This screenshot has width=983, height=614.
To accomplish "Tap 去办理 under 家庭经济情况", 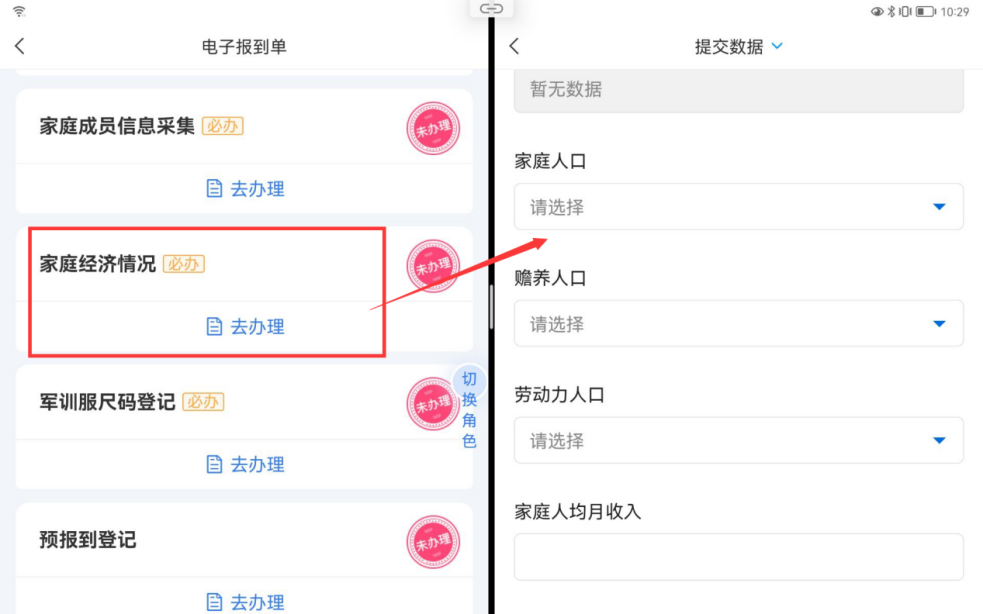I will coord(246,327).
